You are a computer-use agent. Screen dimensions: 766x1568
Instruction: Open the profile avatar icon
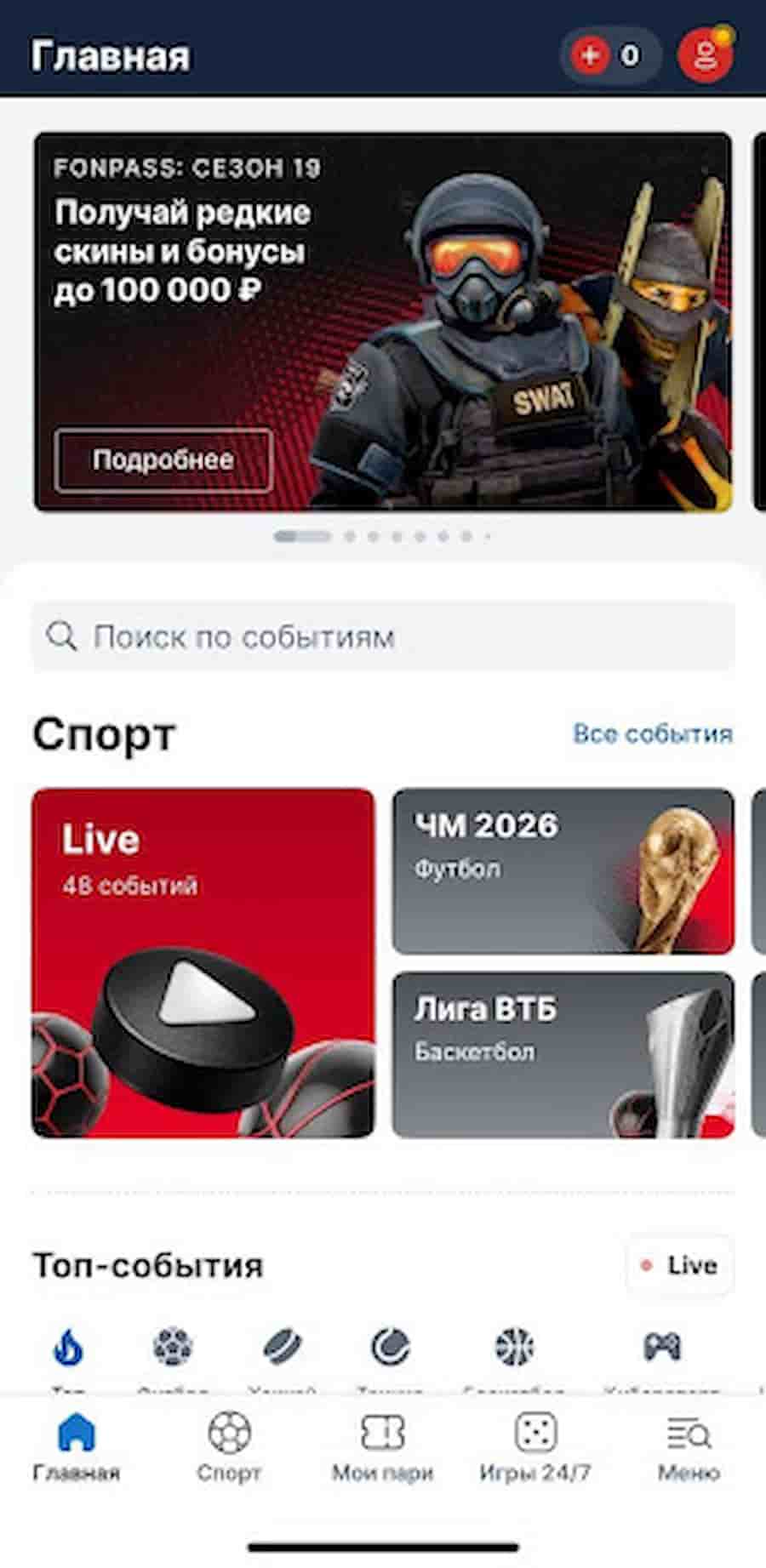coord(706,55)
